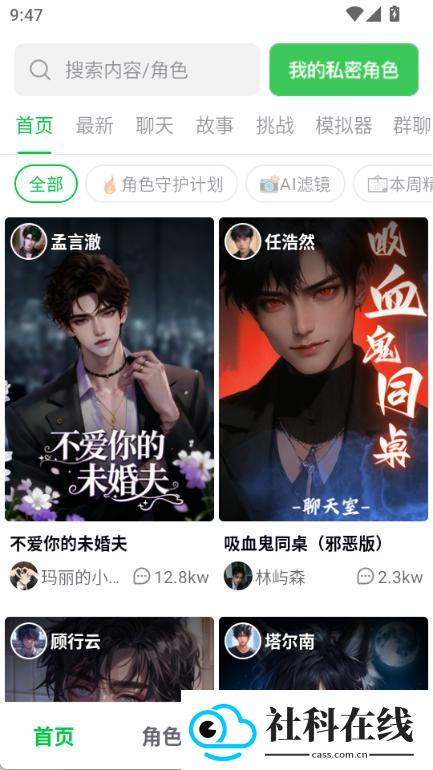Viewport: 433px width, 770px height.
Task: Switch to the 群聊 top tab
Action: [412, 126]
